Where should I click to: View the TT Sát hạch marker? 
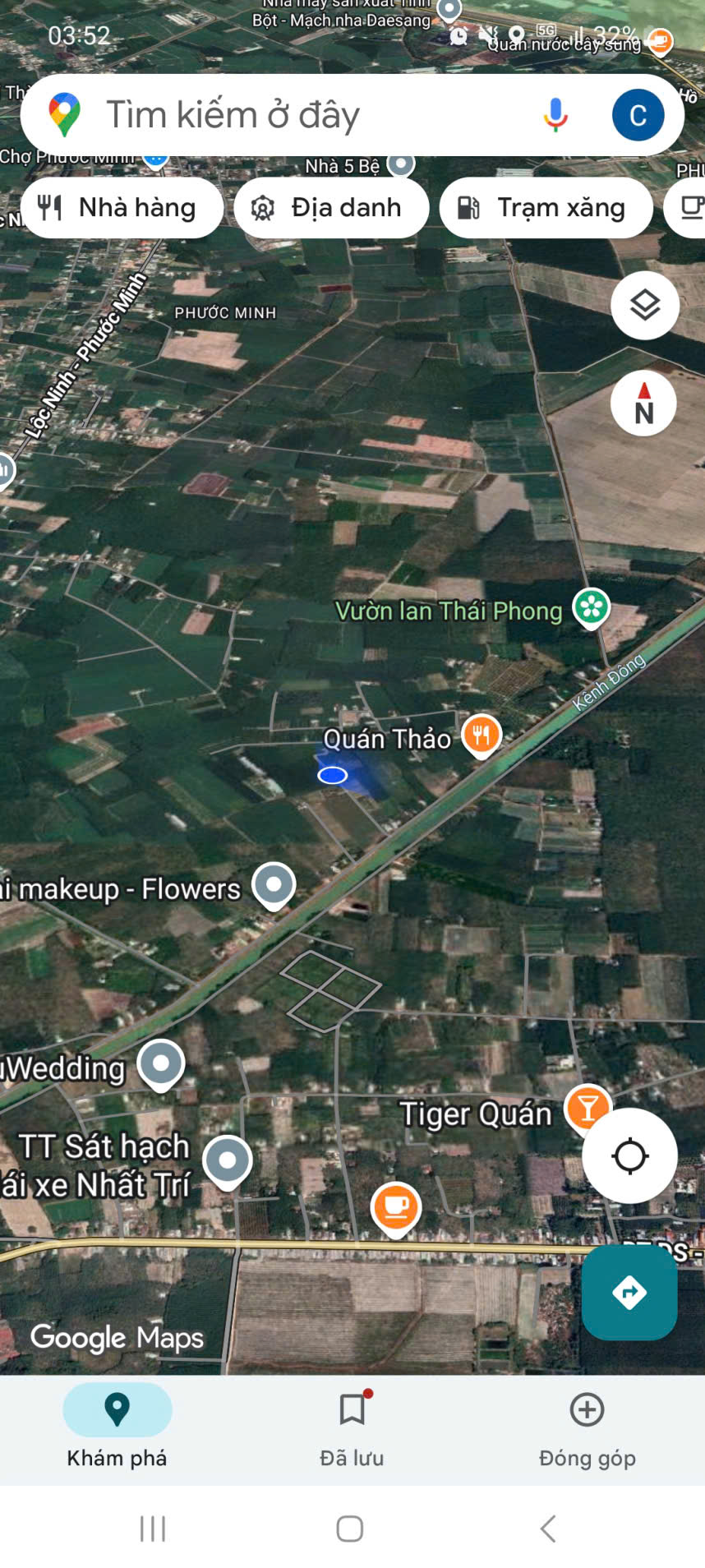point(228,1160)
